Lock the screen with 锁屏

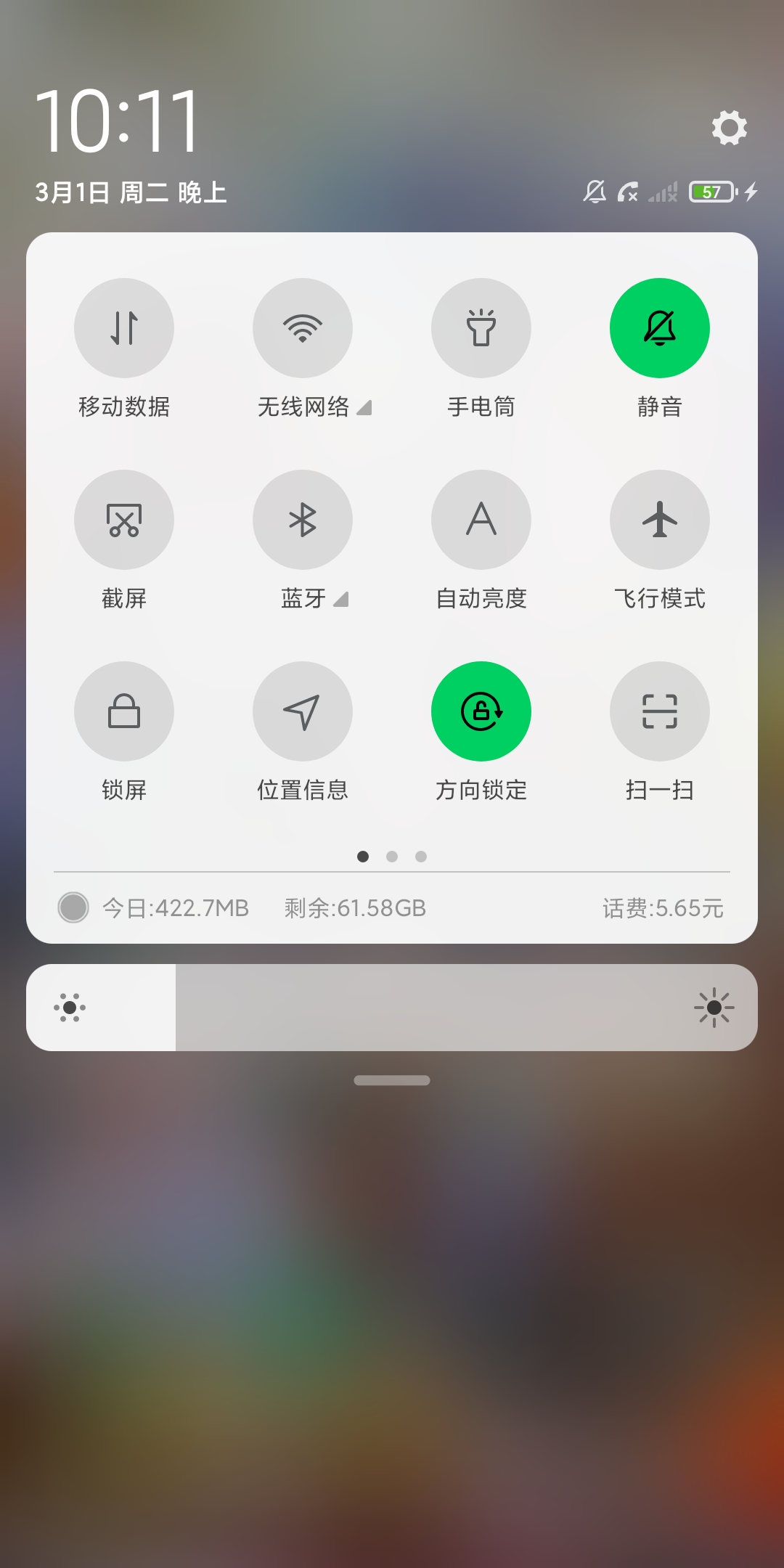click(124, 711)
